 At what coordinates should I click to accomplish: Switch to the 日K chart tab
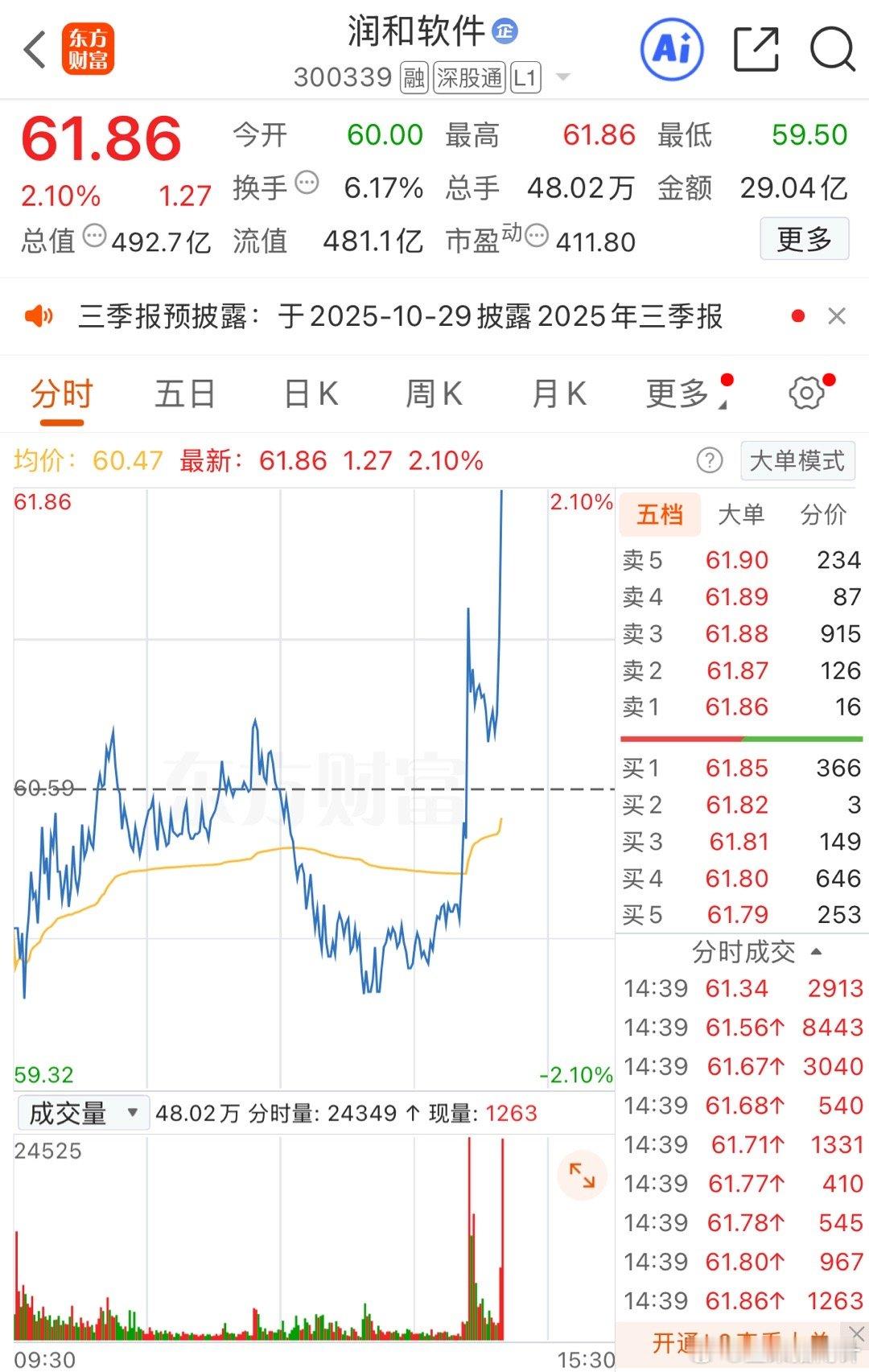coord(310,393)
